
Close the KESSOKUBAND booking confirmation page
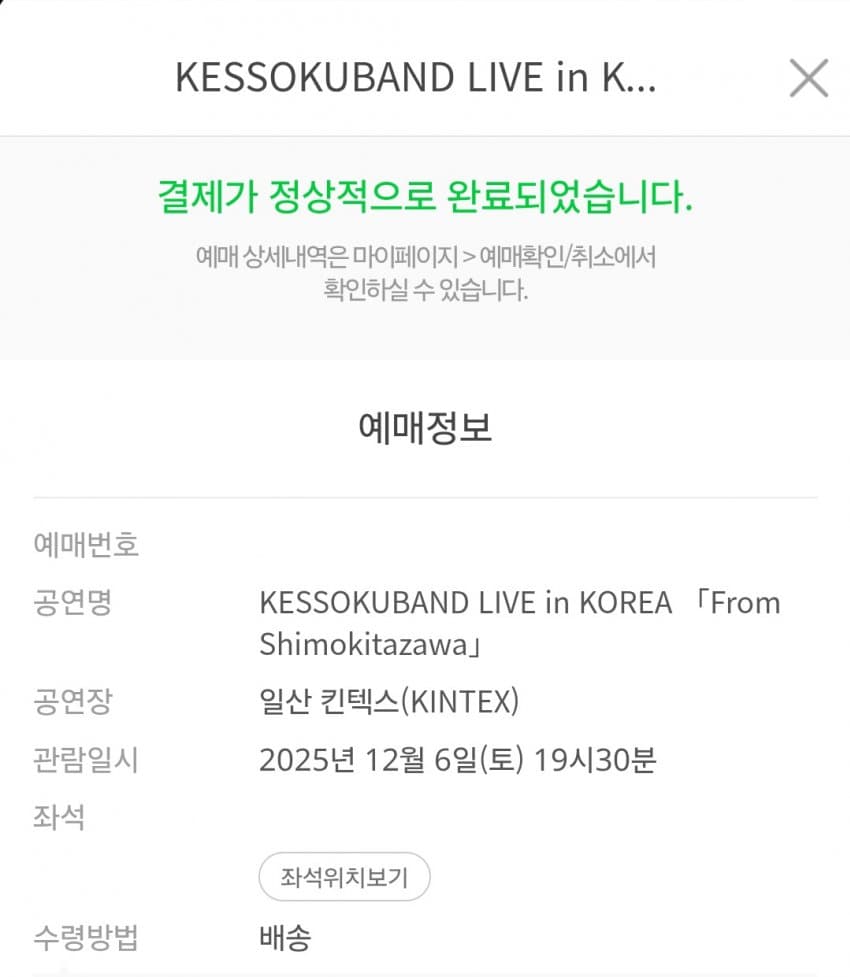tap(808, 78)
